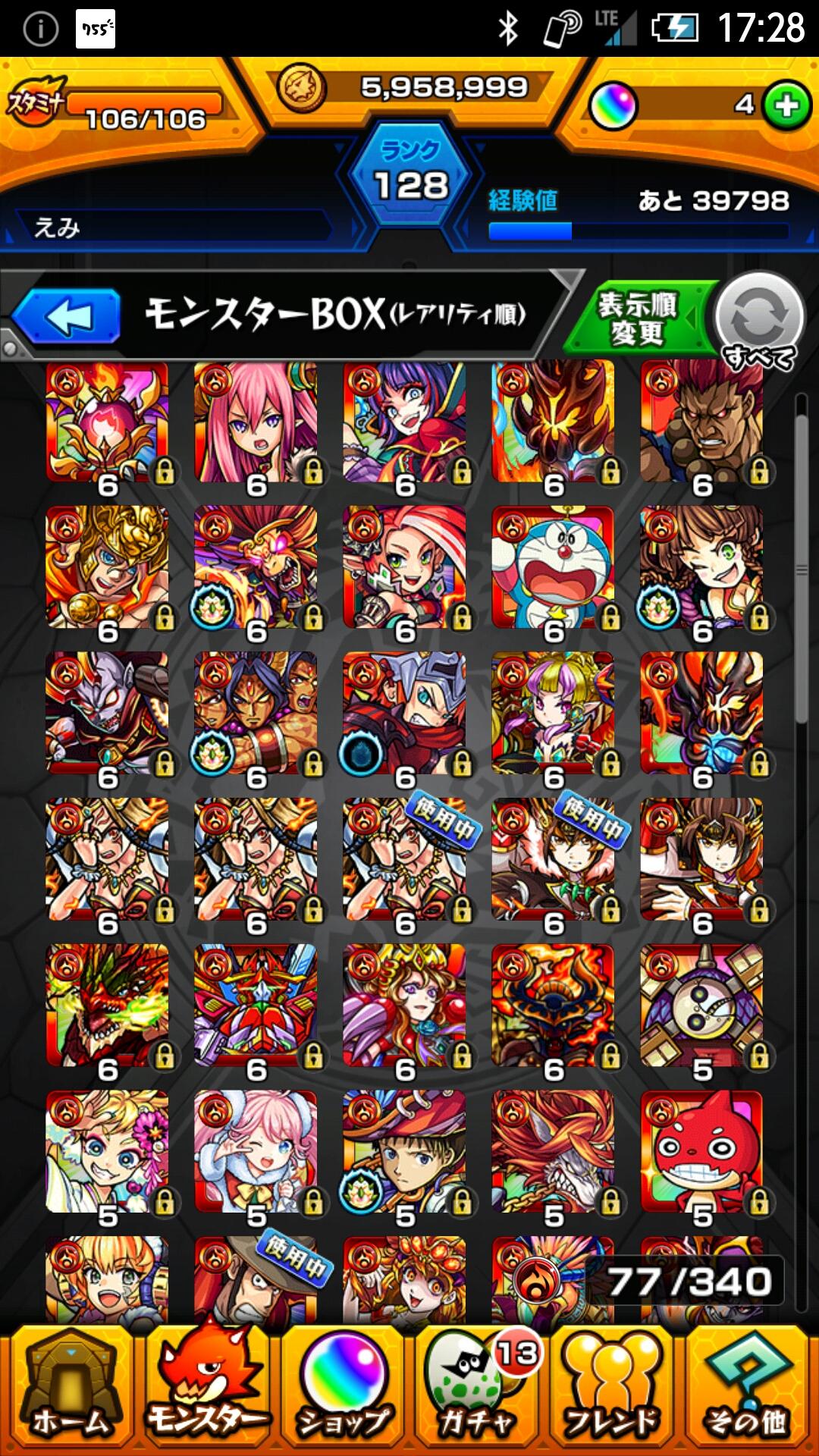This screenshot has width=819, height=1456.
Task: Open the clock-faced rarity 5 monster
Action: tap(701, 1006)
